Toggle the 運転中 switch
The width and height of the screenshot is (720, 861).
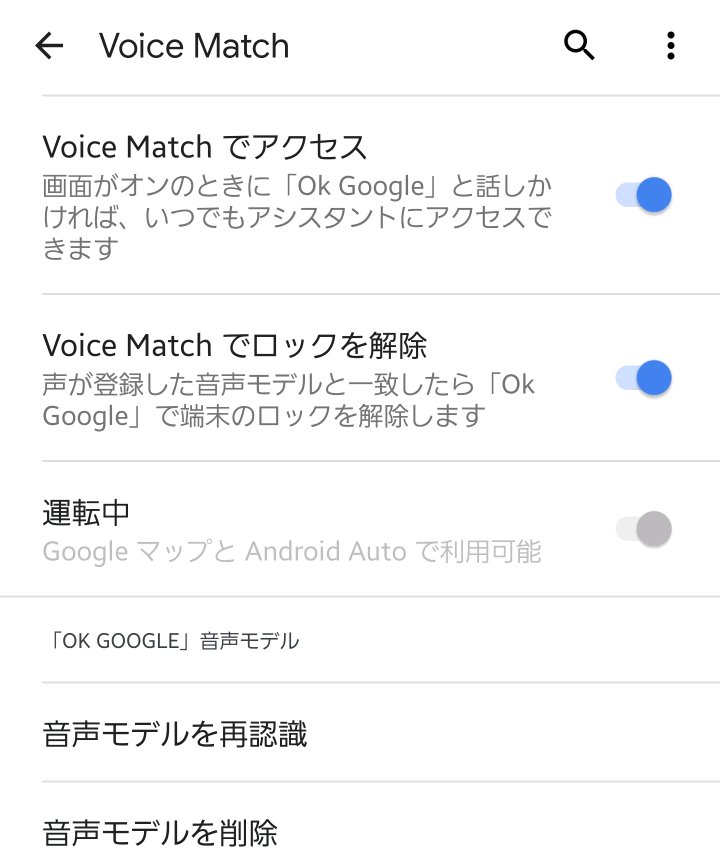pyautogui.click(x=643, y=528)
